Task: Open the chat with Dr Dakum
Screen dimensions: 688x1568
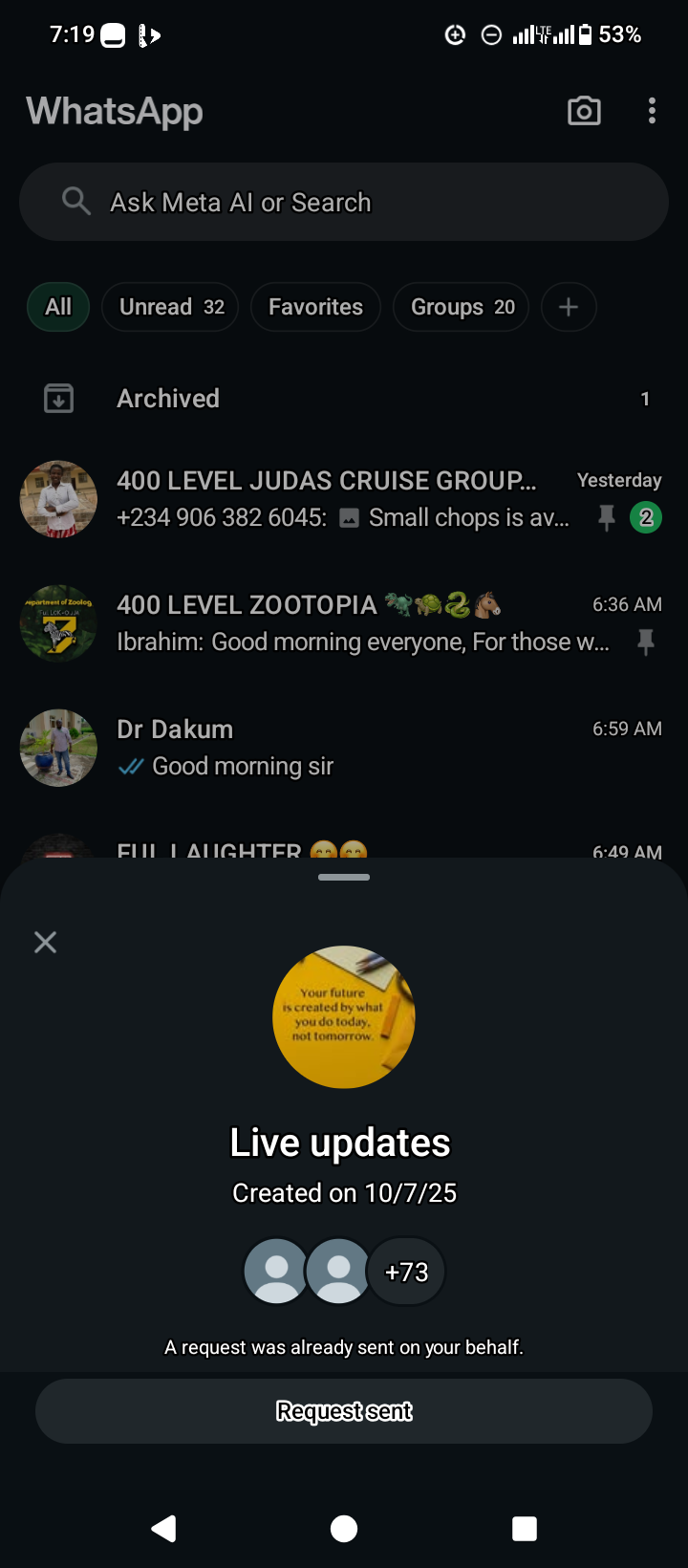Action: click(x=344, y=748)
